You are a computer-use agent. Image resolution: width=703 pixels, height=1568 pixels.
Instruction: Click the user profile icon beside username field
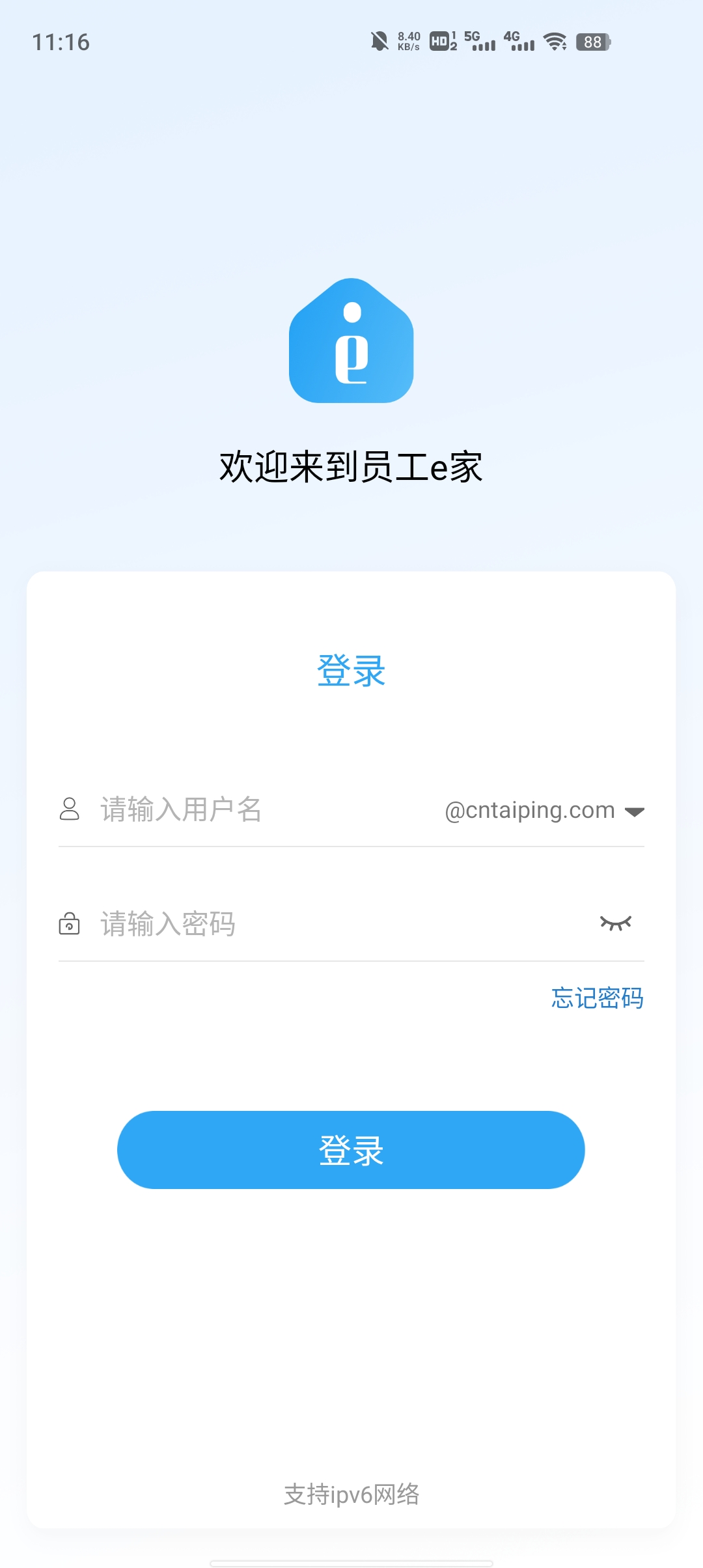[x=69, y=809]
